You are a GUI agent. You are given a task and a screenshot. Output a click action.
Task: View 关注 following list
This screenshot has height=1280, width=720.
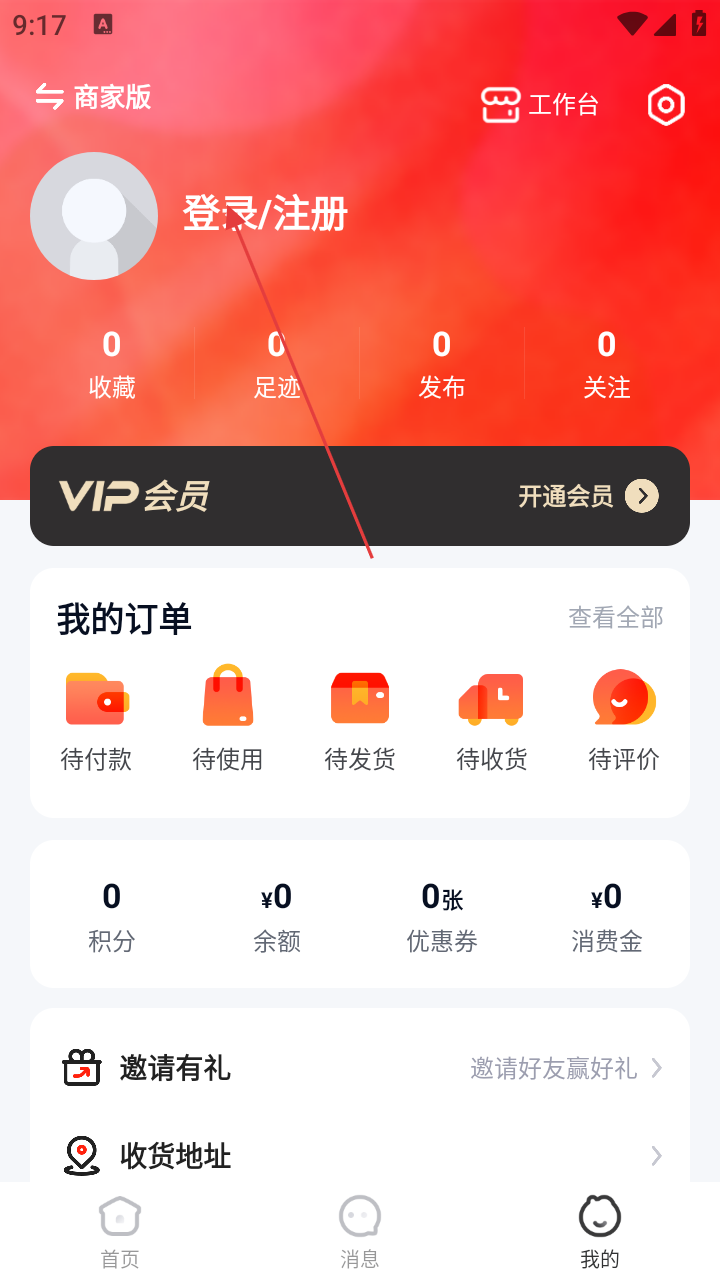[x=607, y=364]
